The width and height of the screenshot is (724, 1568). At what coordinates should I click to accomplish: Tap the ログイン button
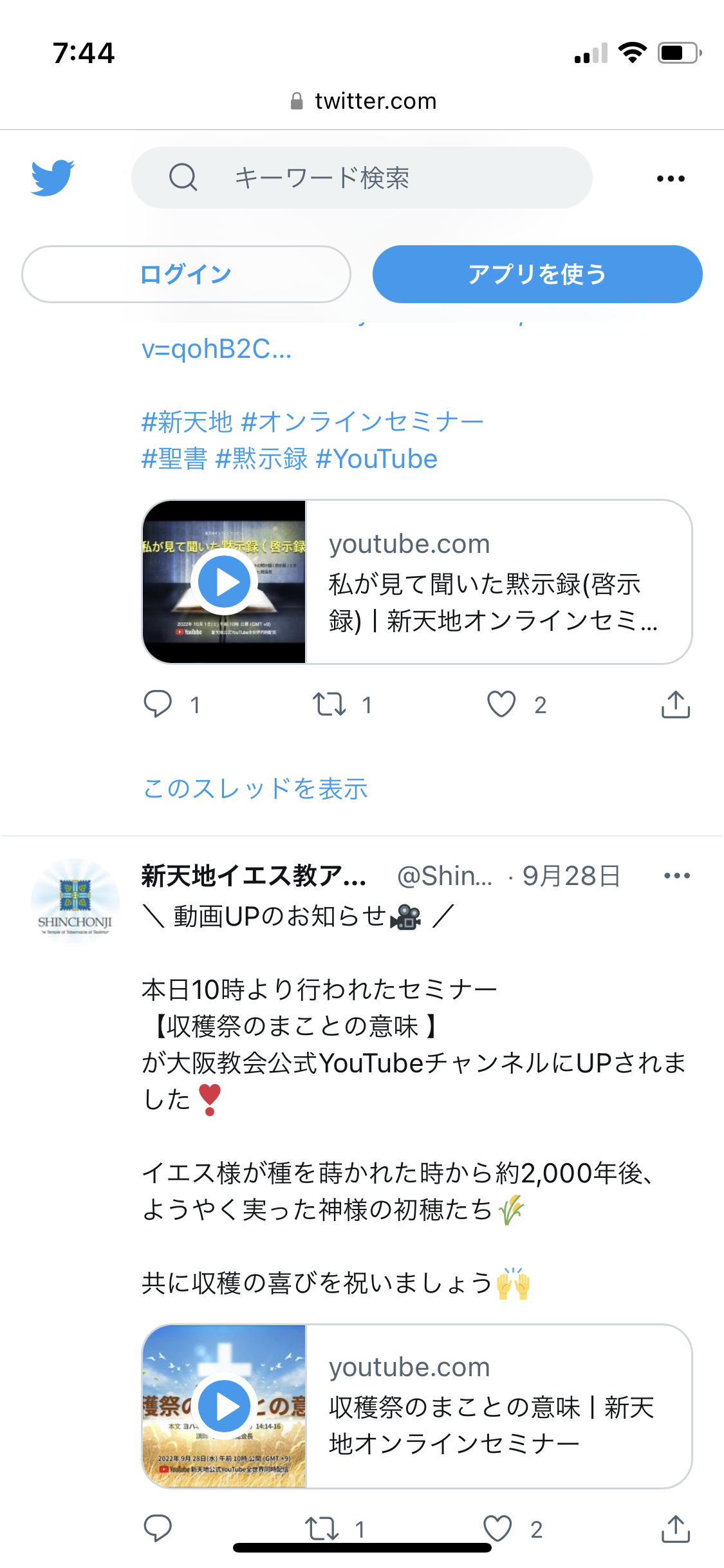pos(186,274)
